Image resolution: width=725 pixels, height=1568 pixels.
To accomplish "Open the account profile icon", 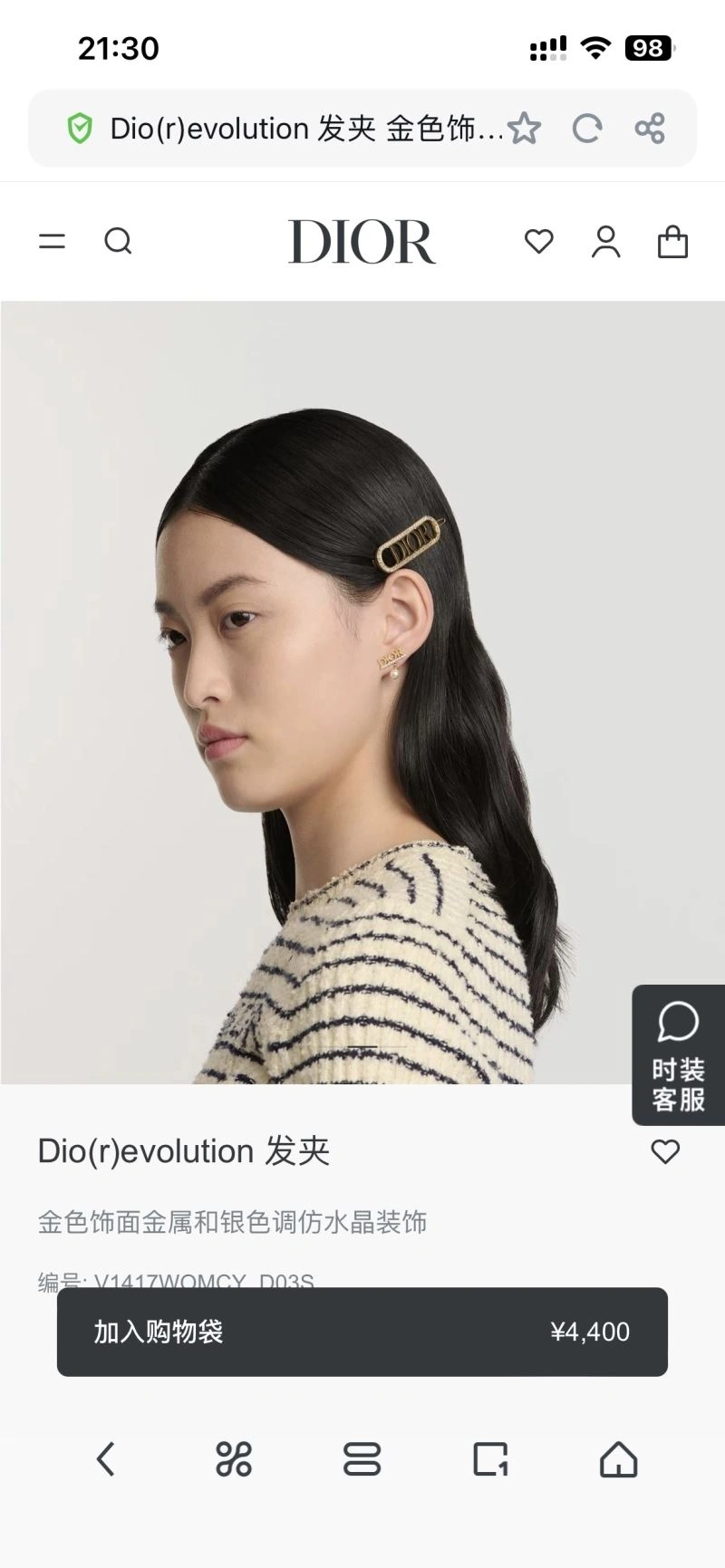I will pos(605,242).
